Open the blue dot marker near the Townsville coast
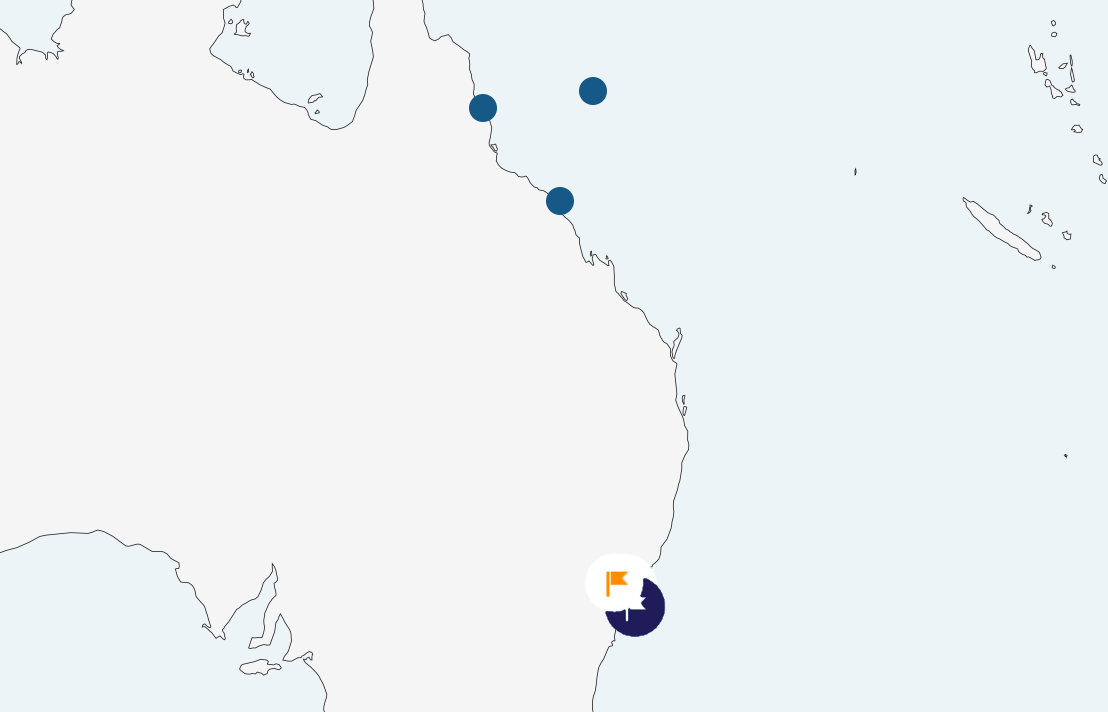Viewport: 1108px width, 712px height. tap(560, 201)
